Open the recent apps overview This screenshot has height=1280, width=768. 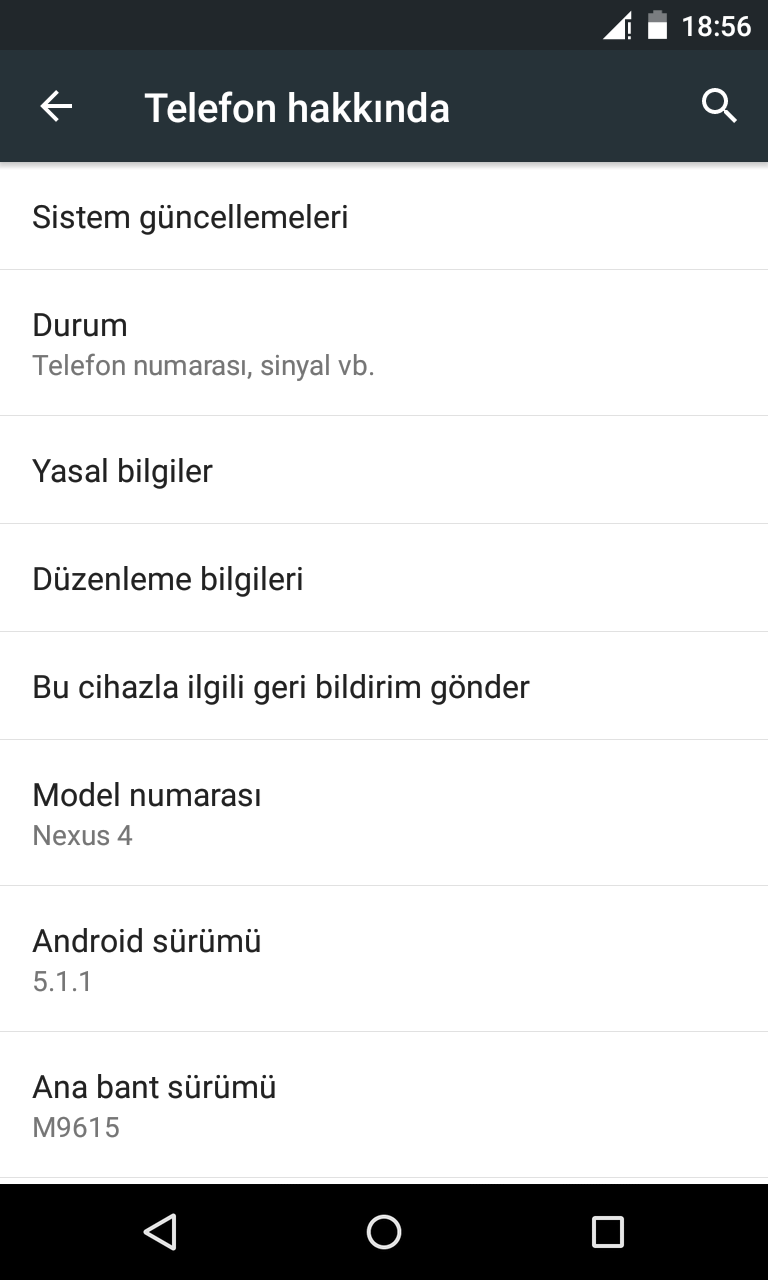tap(608, 1232)
